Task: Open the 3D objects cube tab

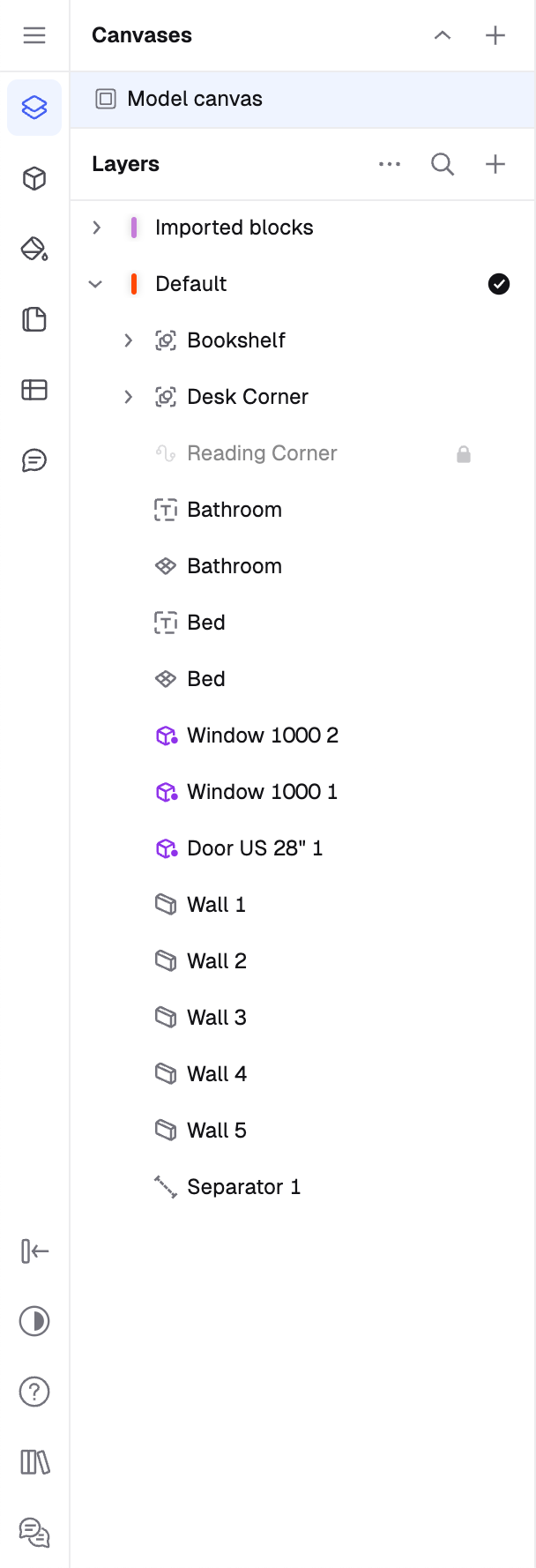Action: (x=34, y=179)
